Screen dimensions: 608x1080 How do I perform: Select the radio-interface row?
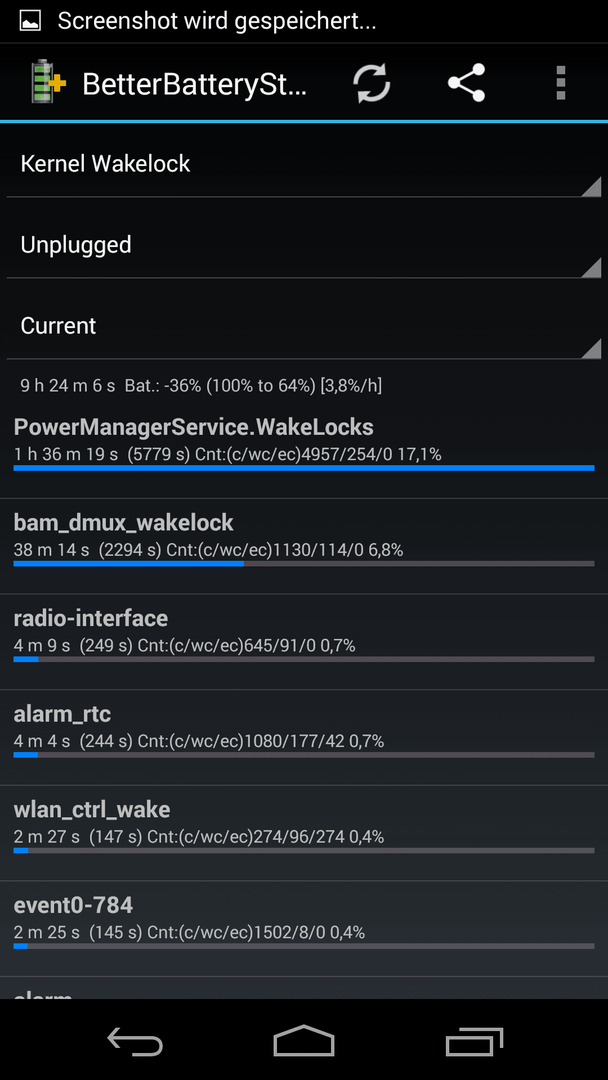coord(304,642)
